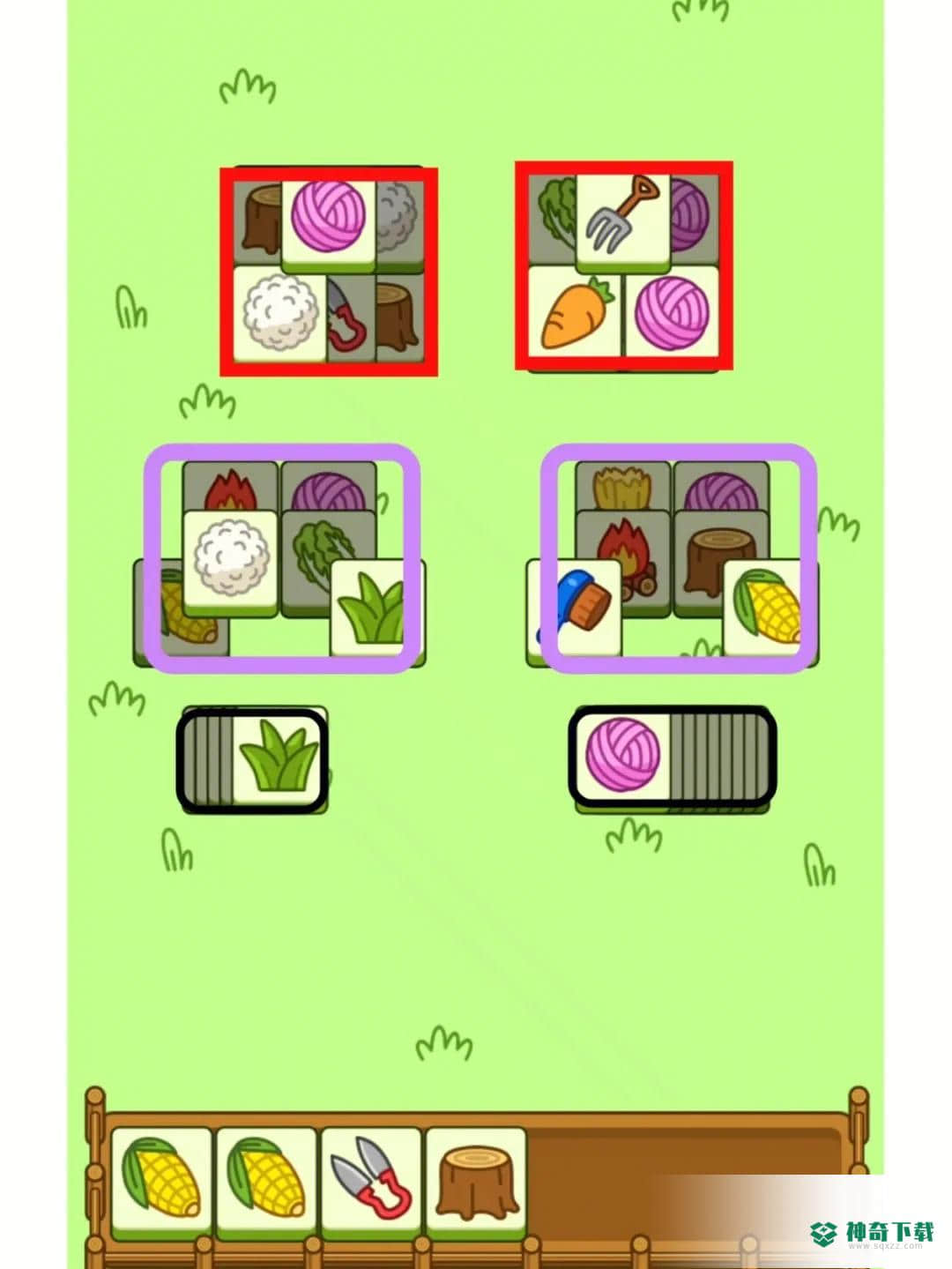Pick the white wool tile beside the scissors tile
Viewport: 952px width, 1269px height.
pyautogui.click(x=280, y=314)
